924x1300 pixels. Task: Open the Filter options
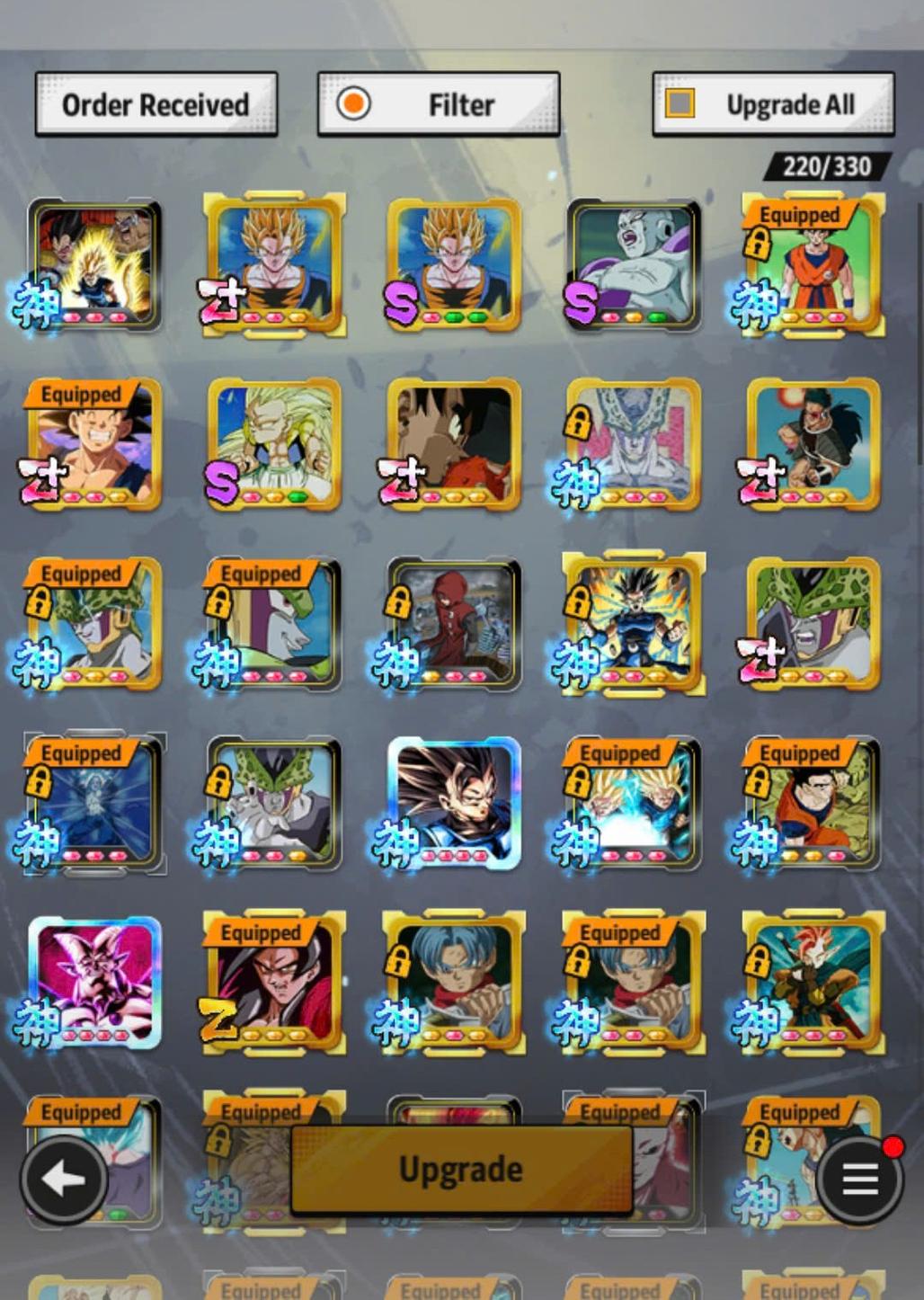click(x=439, y=105)
